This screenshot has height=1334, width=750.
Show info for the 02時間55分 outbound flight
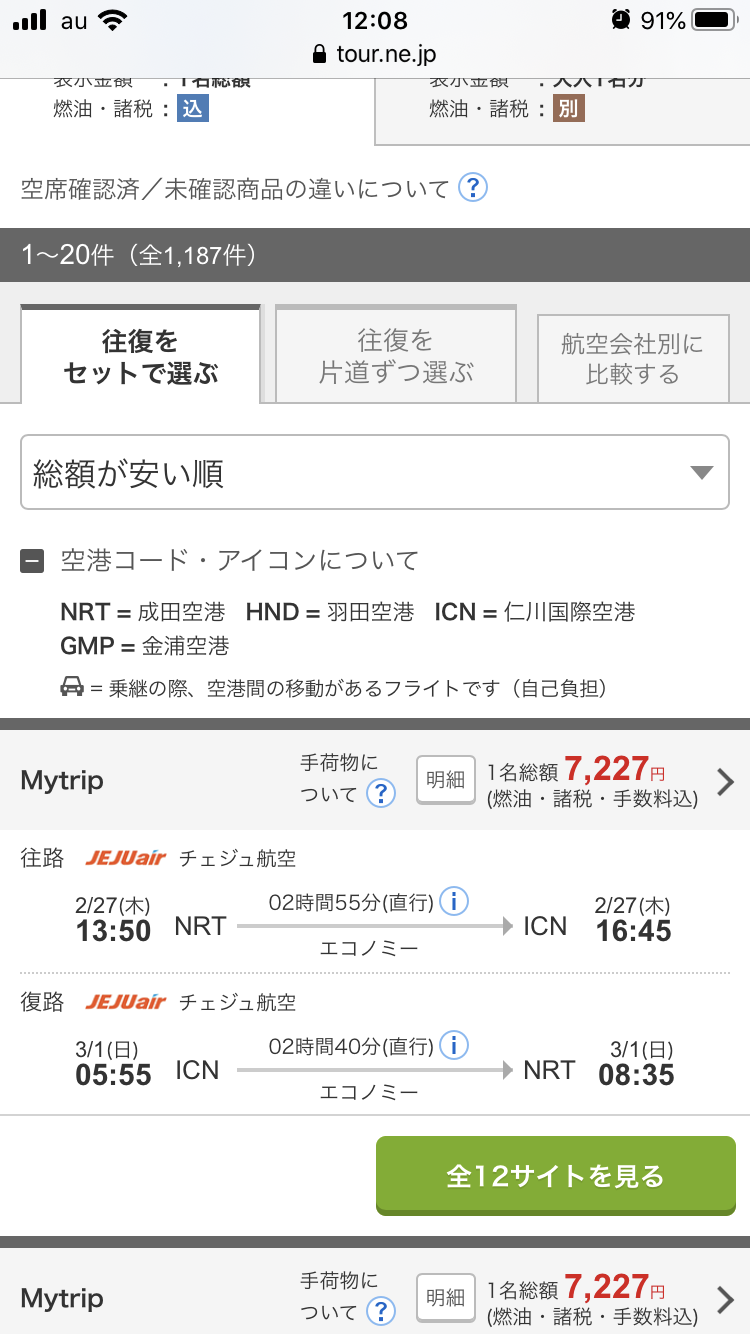click(x=454, y=902)
